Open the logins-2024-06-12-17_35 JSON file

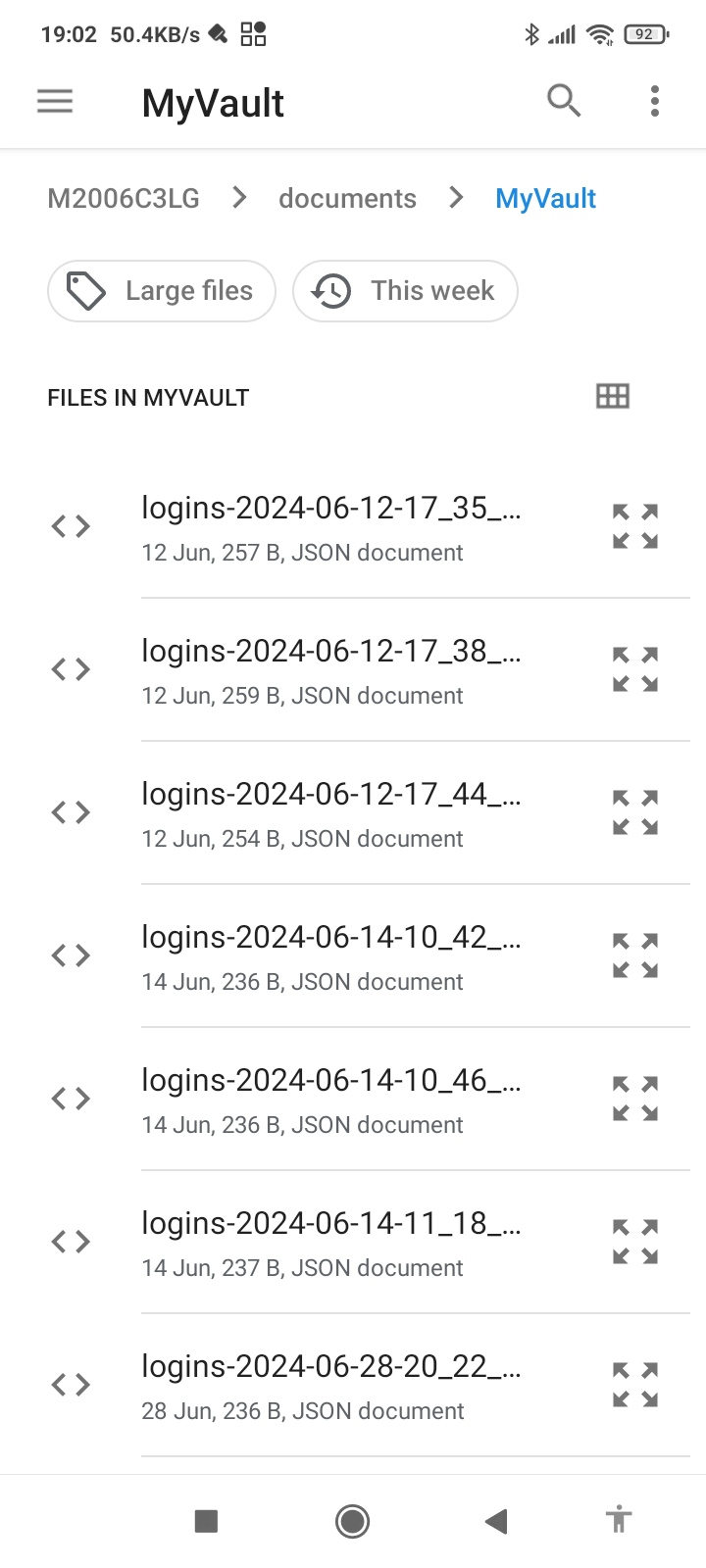pos(331,527)
